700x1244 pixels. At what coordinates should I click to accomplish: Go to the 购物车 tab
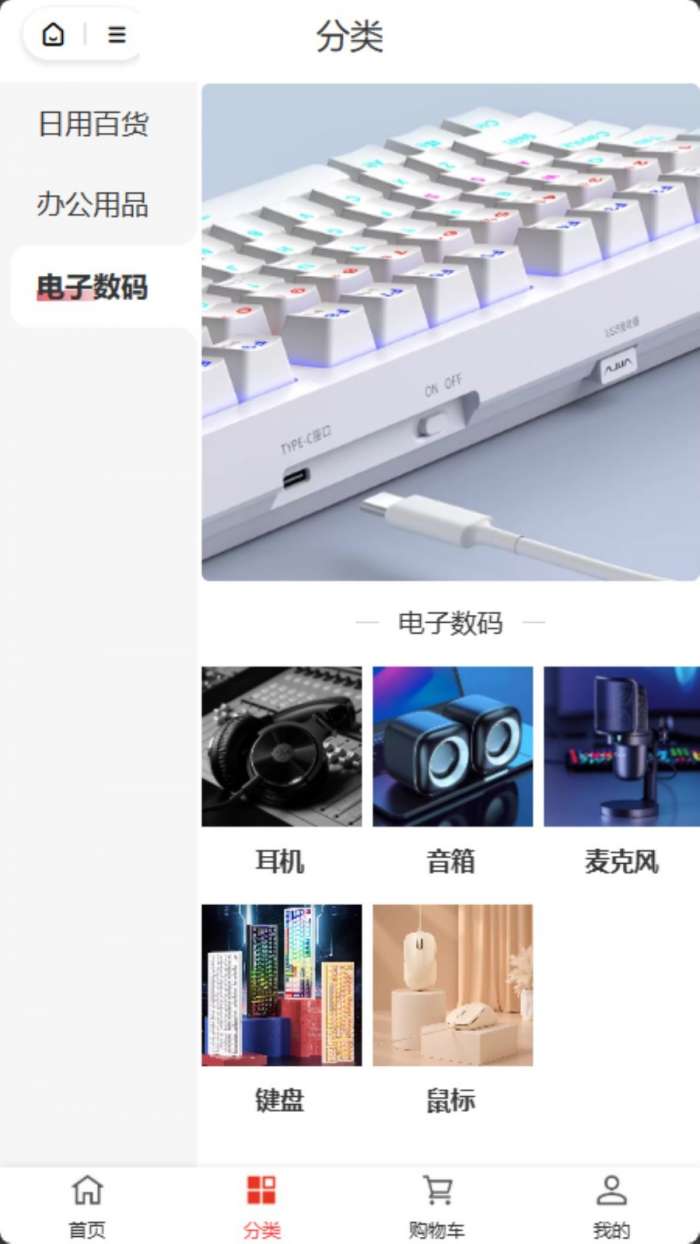point(437,1205)
